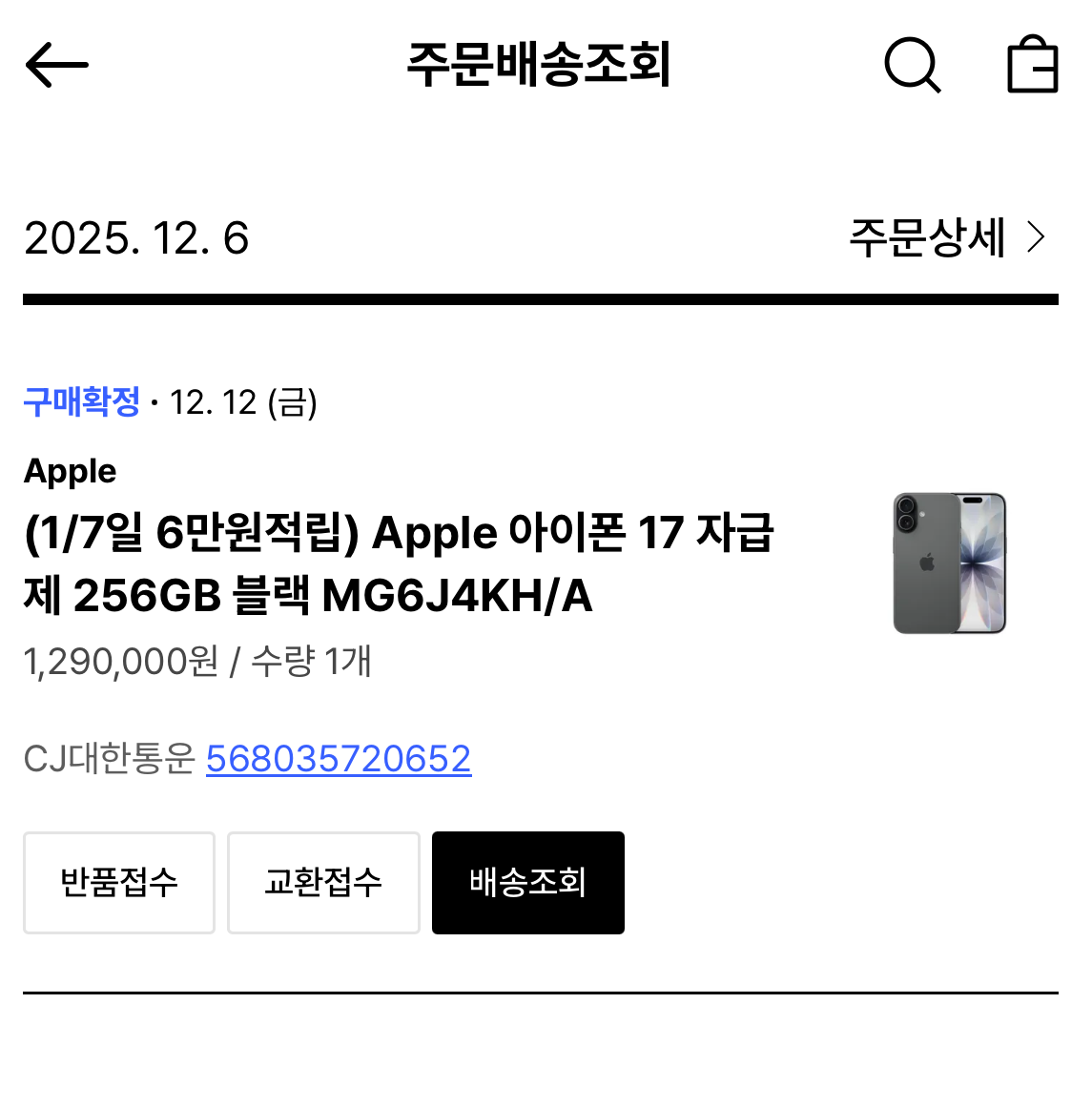This screenshot has height=1106, width=1092.
Task: Tap the 구매확정 status label
Action: click(81, 403)
